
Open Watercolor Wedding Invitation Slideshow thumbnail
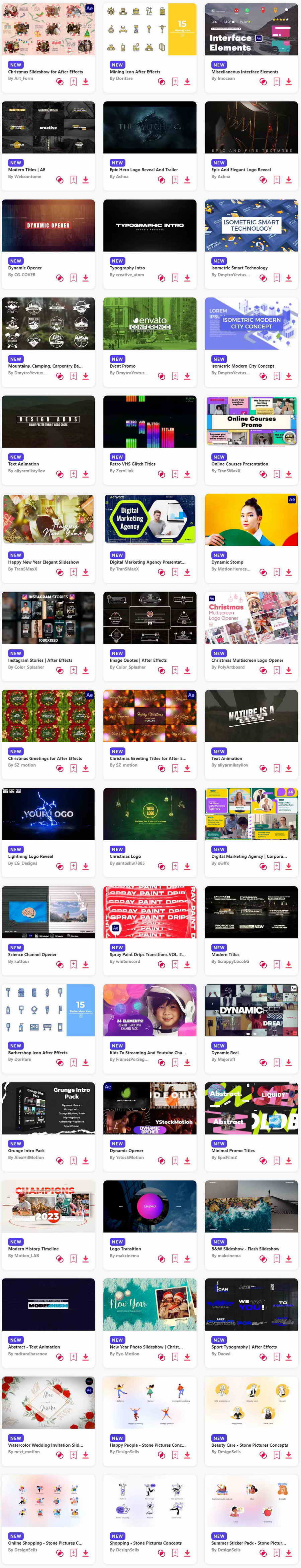tap(48, 1403)
